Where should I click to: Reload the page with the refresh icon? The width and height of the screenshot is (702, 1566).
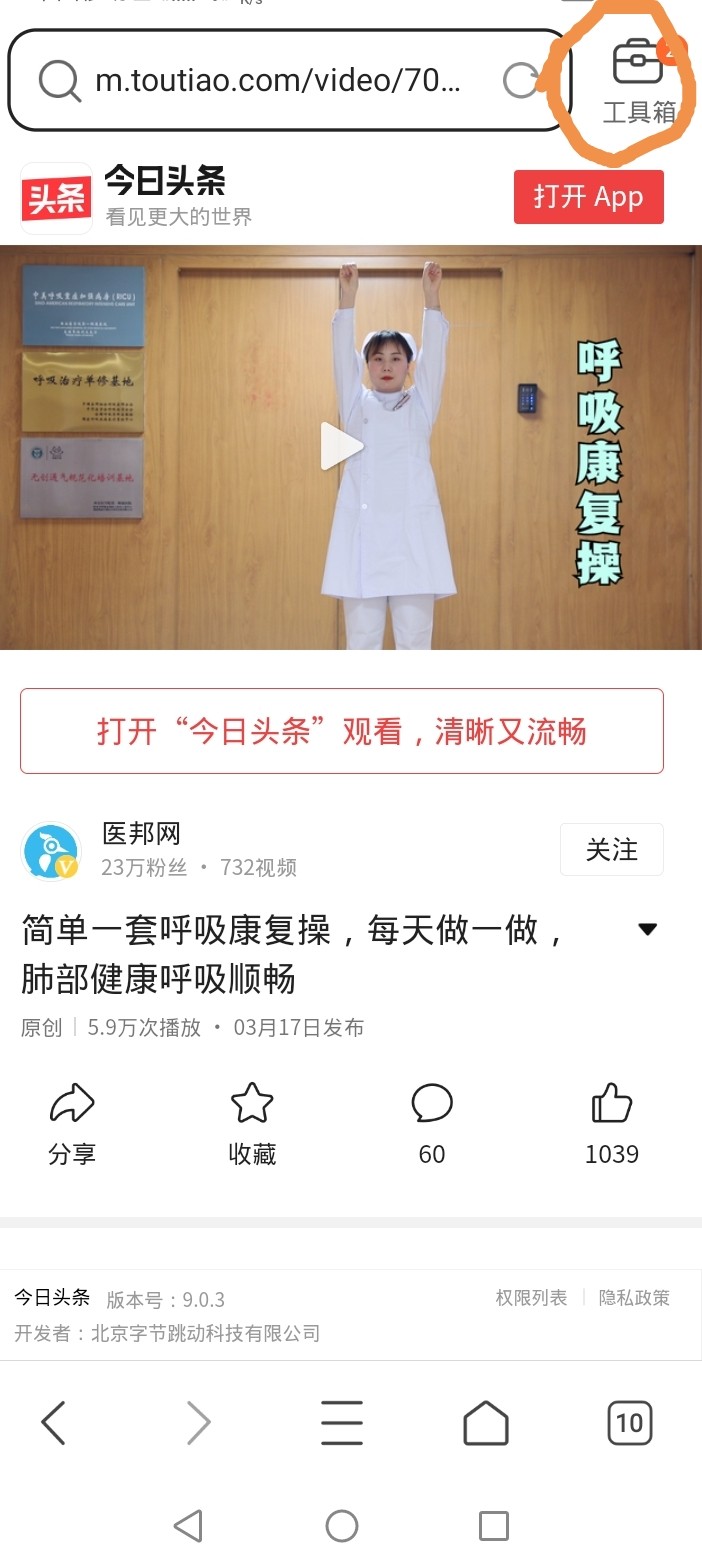point(521,81)
